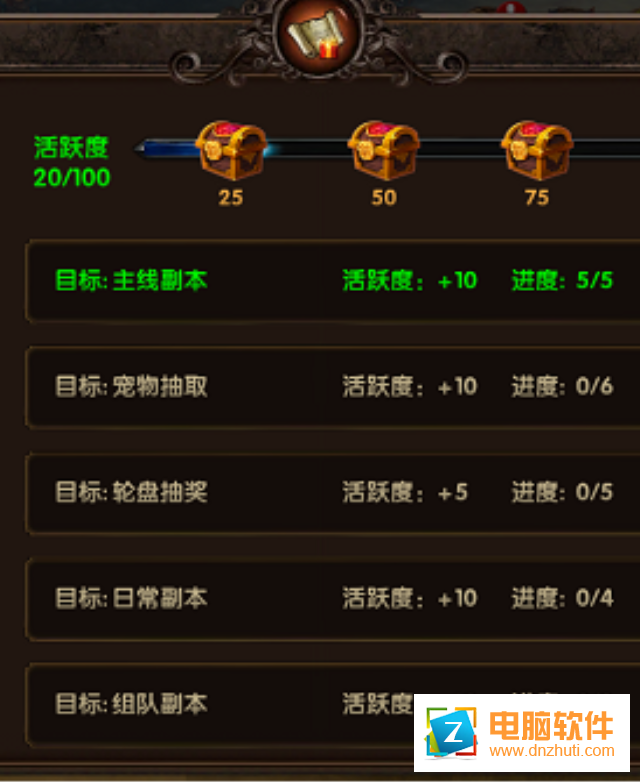The width and height of the screenshot is (640, 782).
Task: Claim the 75 activity reward chest
Action: [x=536, y=150]
